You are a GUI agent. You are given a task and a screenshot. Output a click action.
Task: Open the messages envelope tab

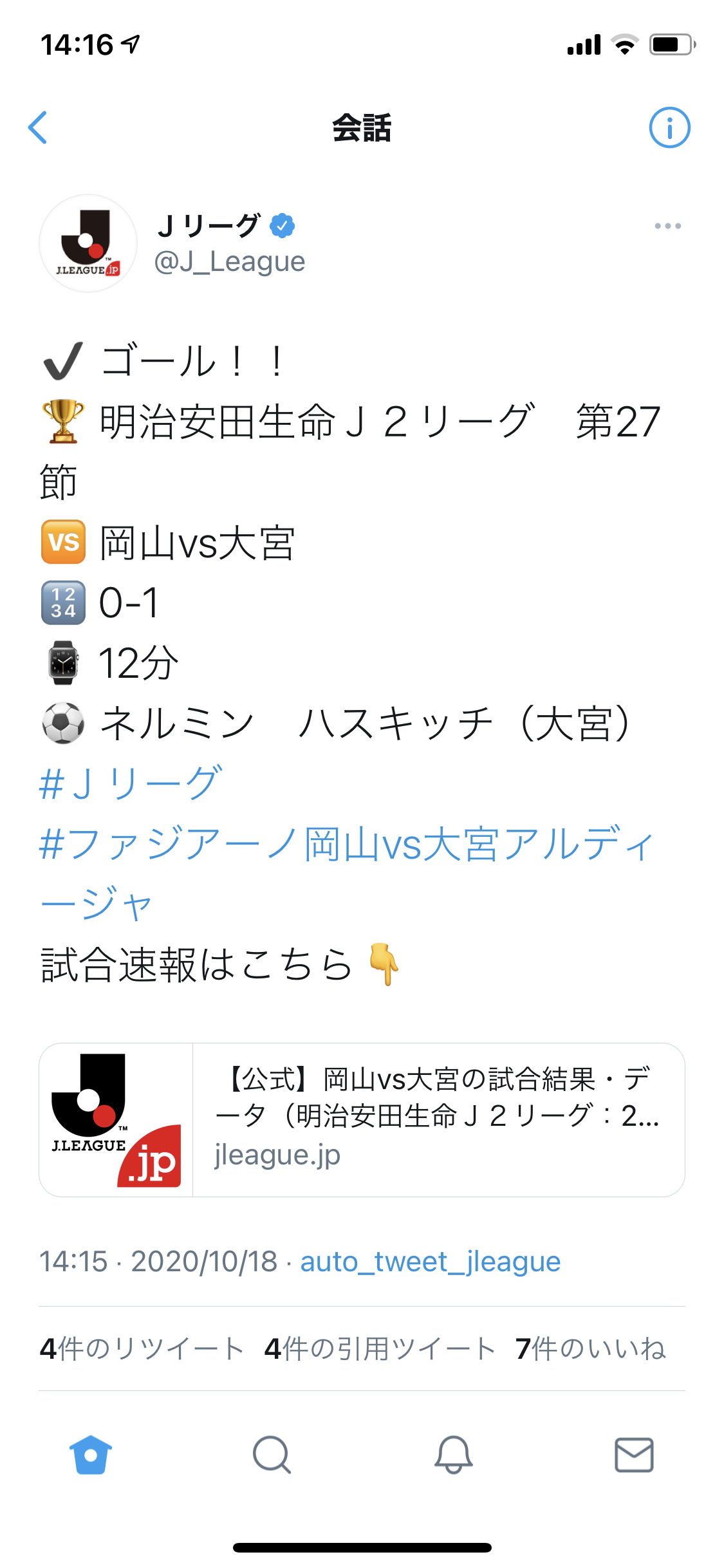coord(634,1455)
